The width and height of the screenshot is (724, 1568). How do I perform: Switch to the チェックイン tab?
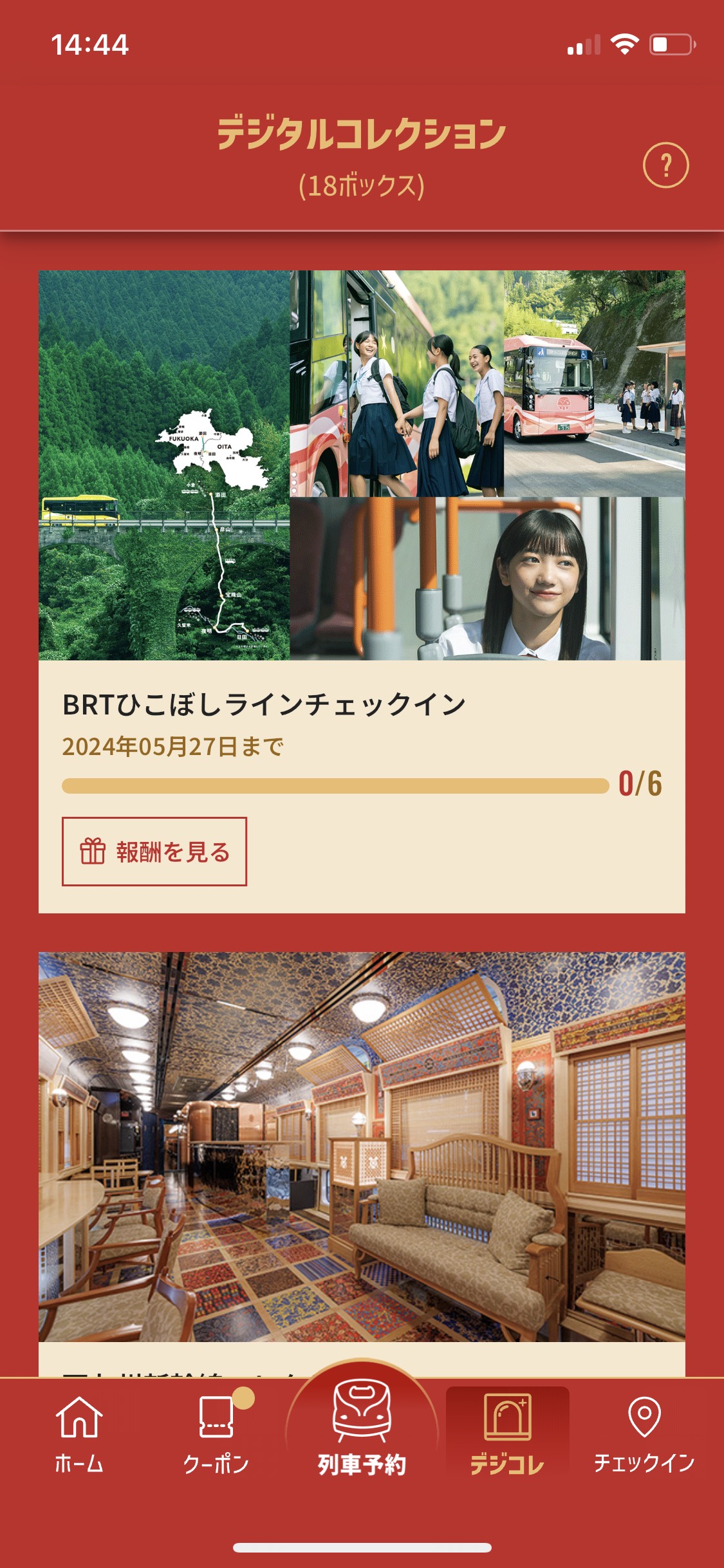(x=644, y=1433)
